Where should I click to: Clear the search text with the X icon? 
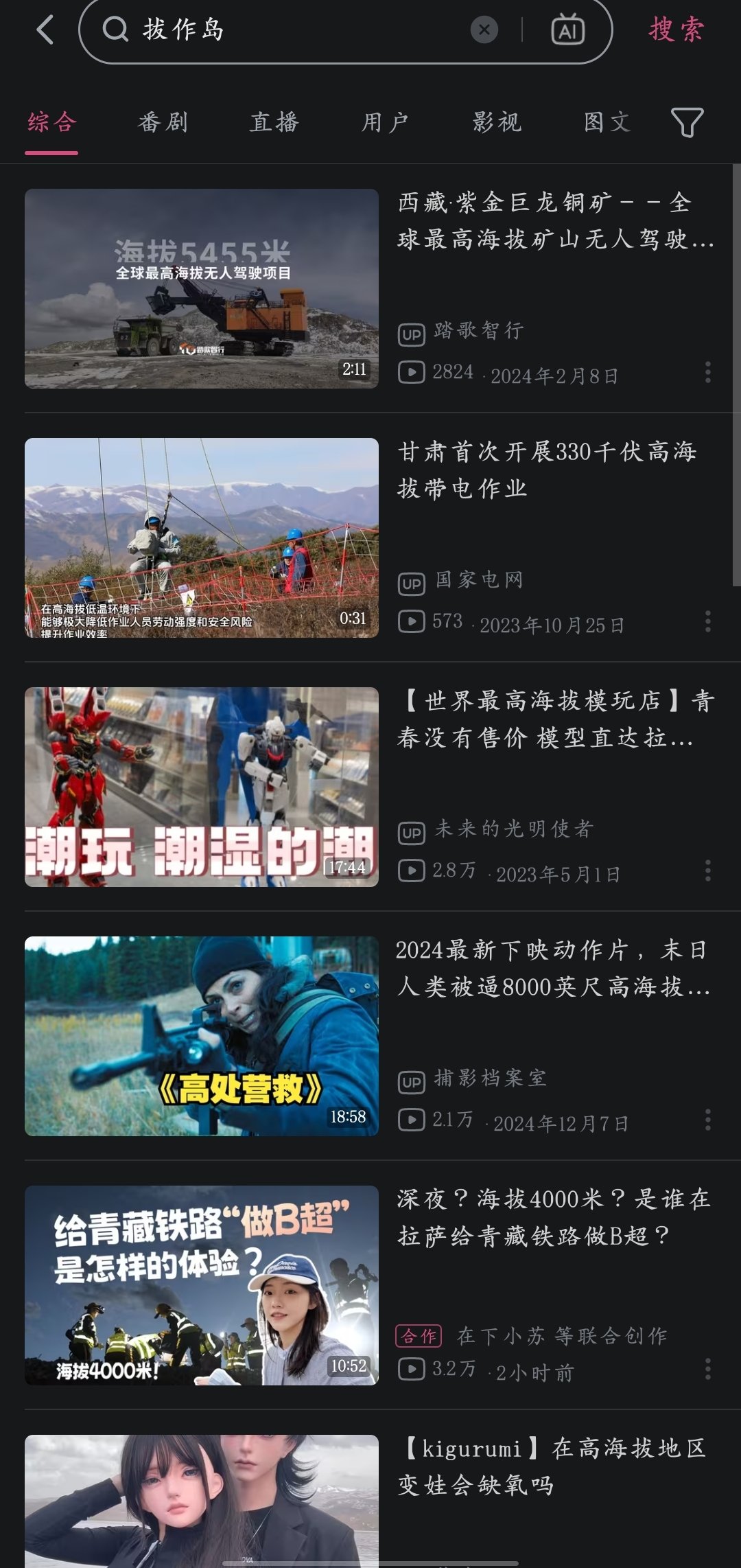click(x=484, y=30)
